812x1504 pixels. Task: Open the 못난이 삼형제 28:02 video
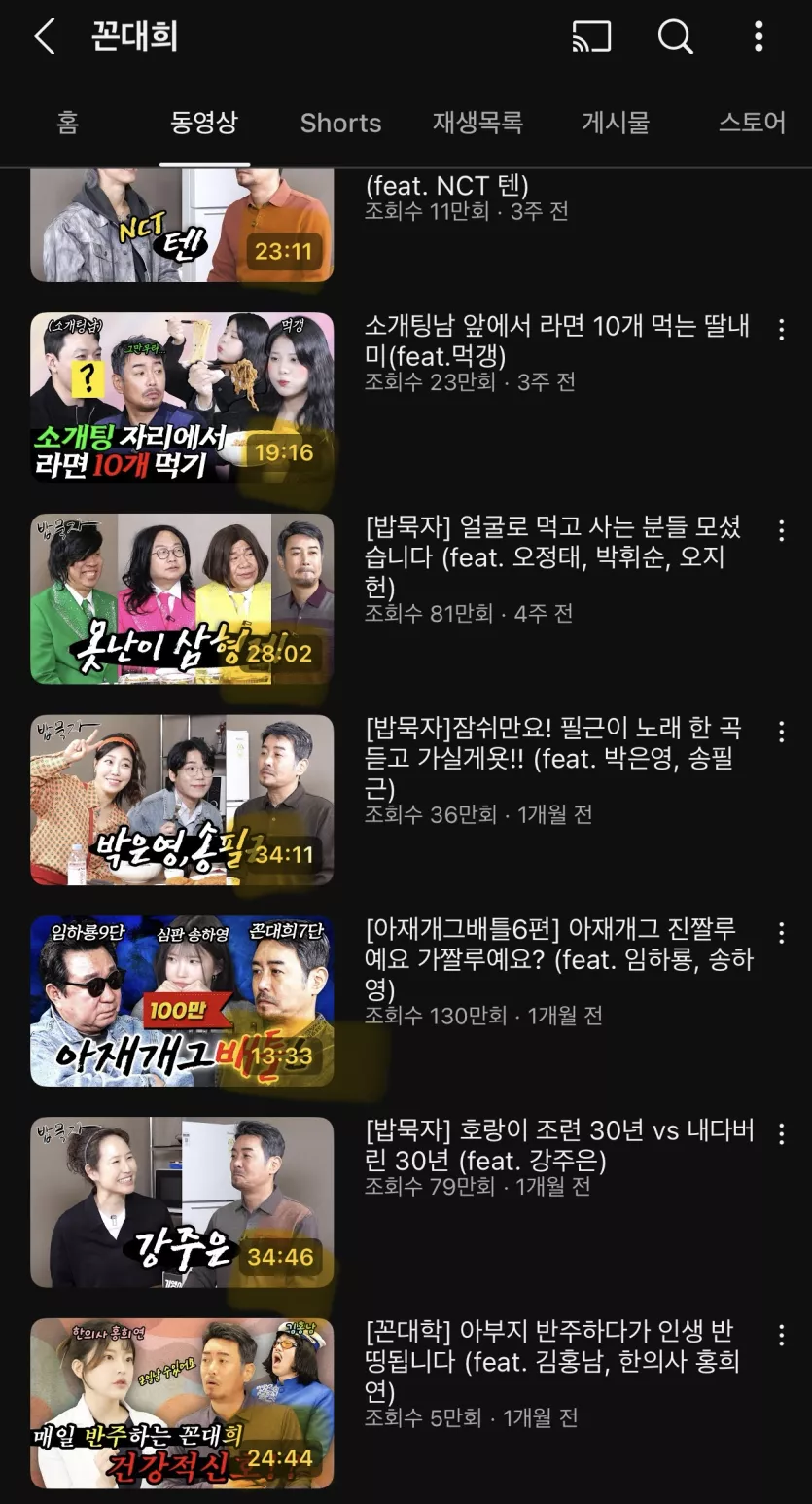182,598
